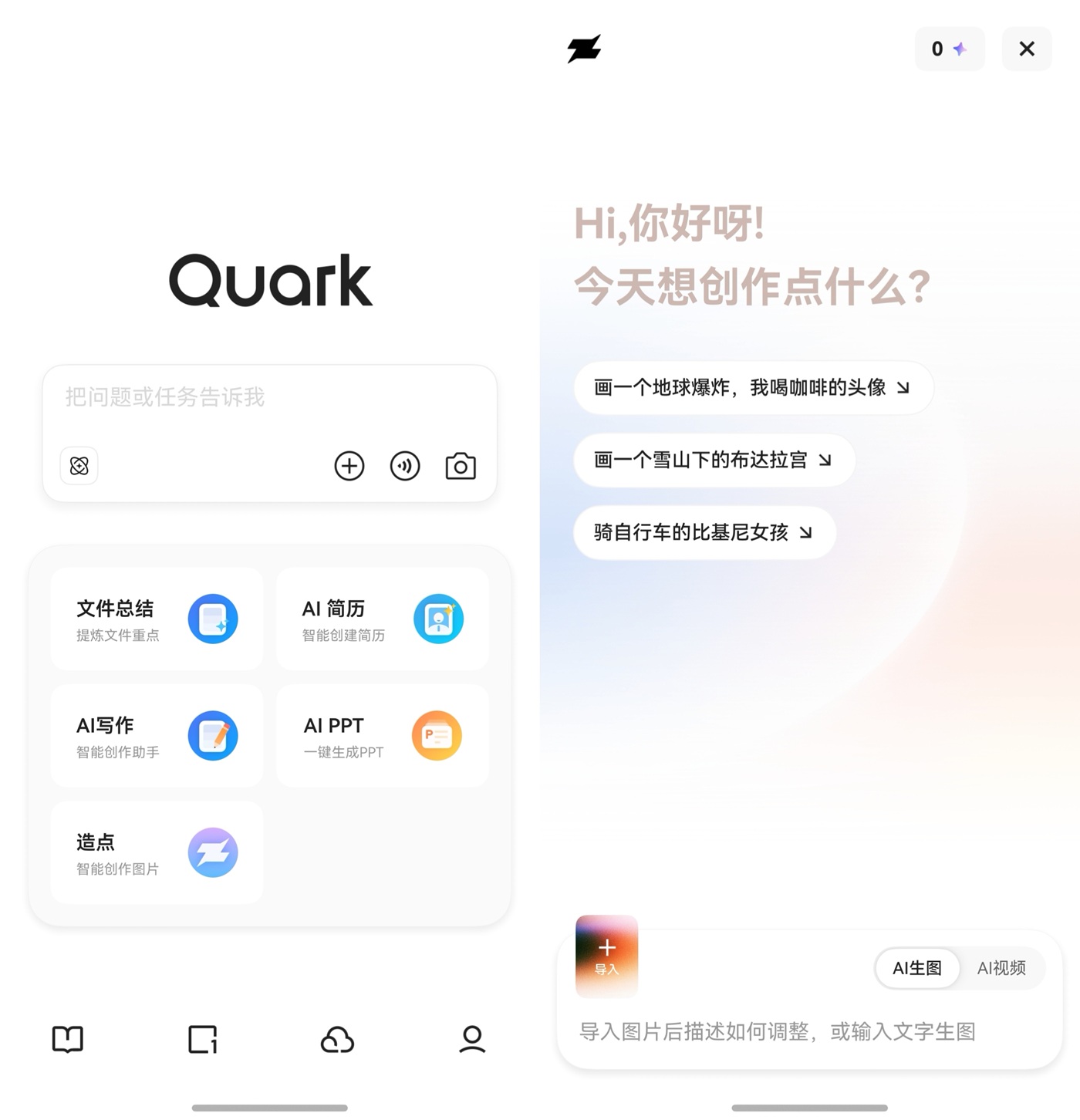Close the 造点 creation screen
The width and height of the screenshot is (1080, 1120).
(1026, 49)
